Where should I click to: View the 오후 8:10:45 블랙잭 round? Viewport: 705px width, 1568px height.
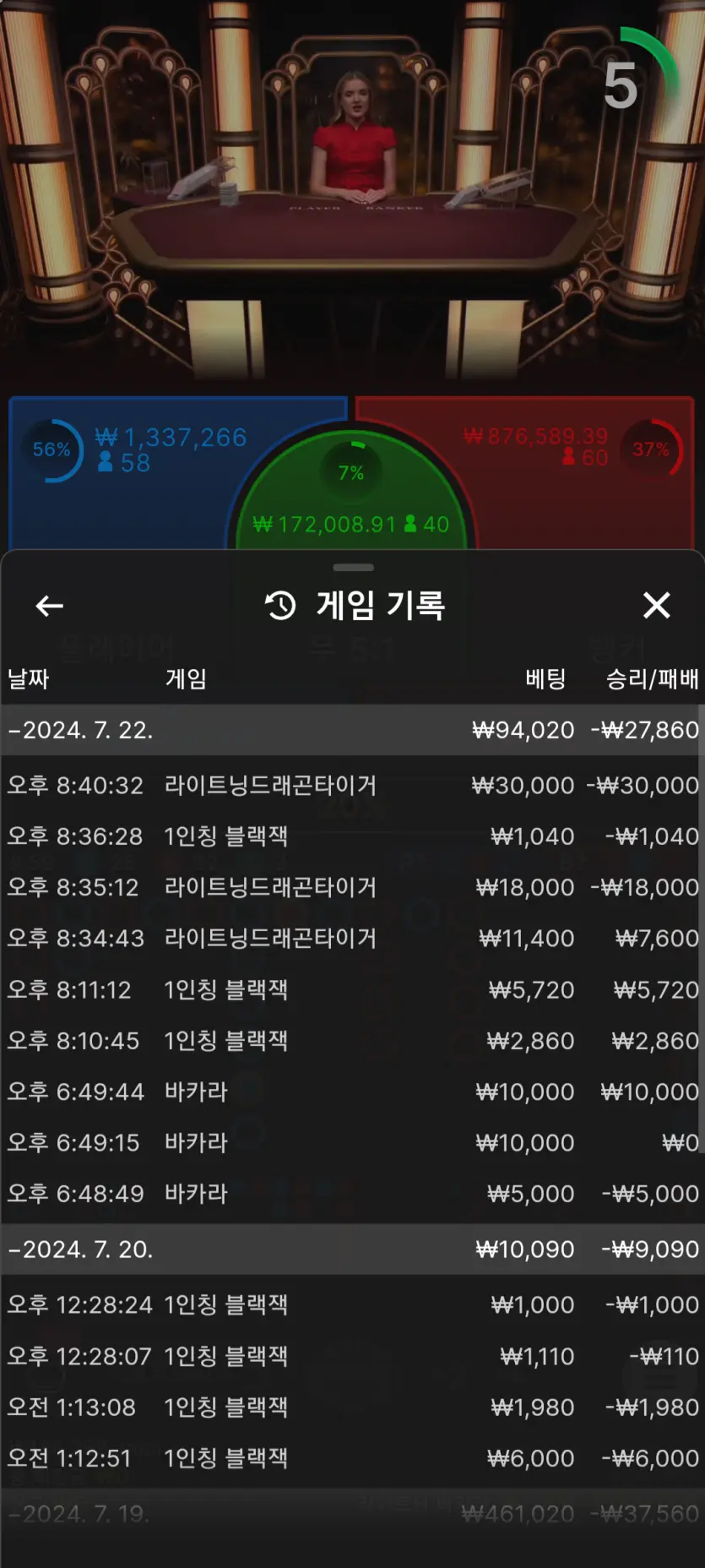353,1041
